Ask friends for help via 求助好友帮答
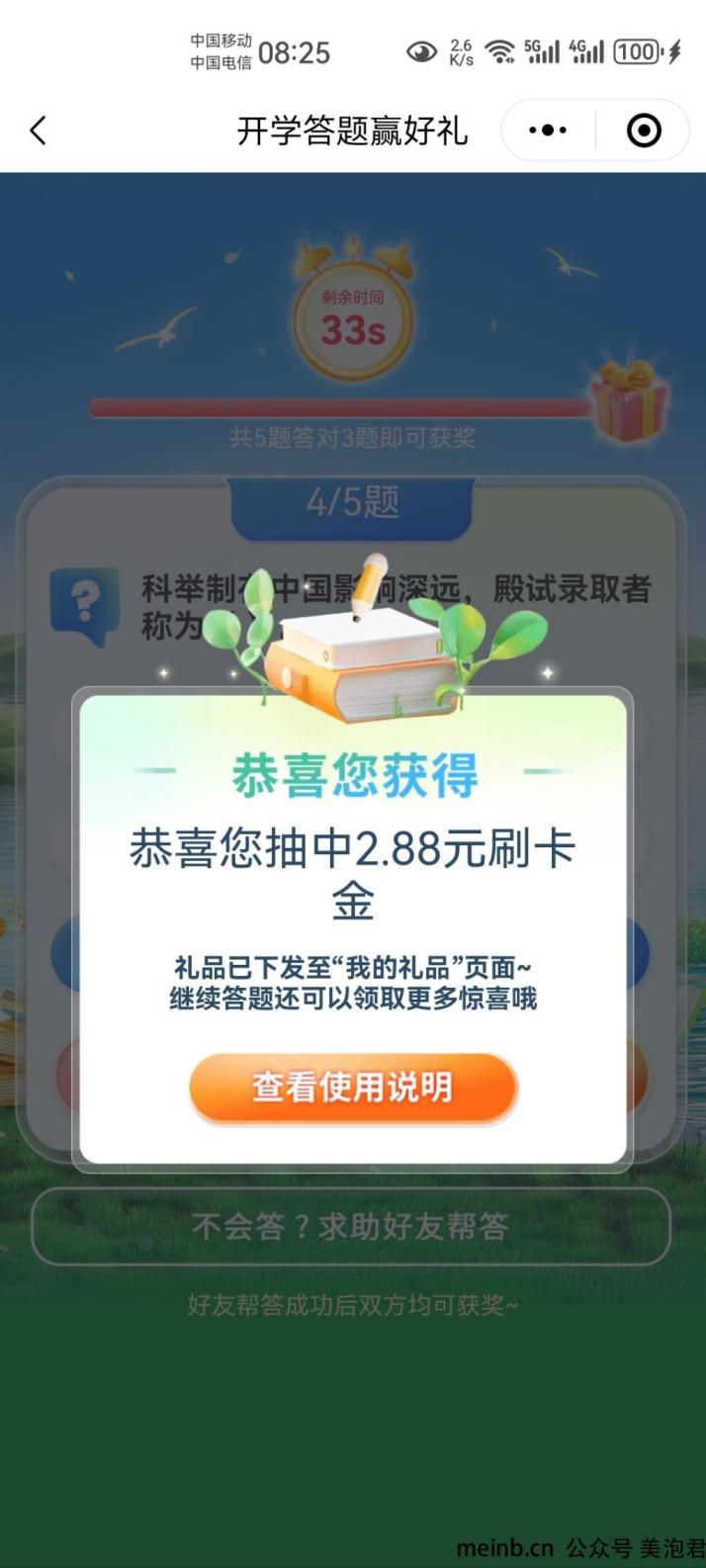 351,1227
